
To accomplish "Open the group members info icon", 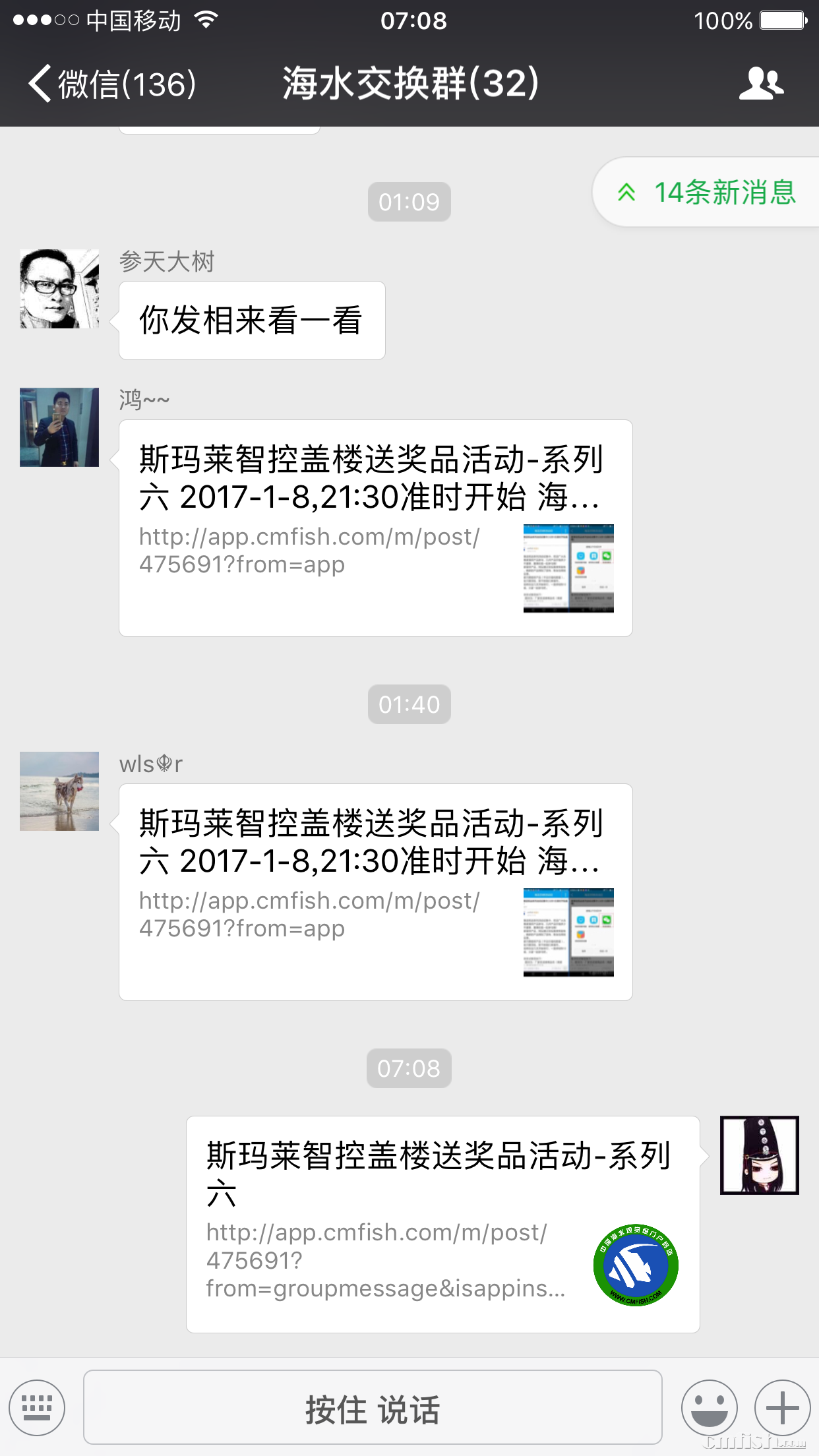I will 762,84.
